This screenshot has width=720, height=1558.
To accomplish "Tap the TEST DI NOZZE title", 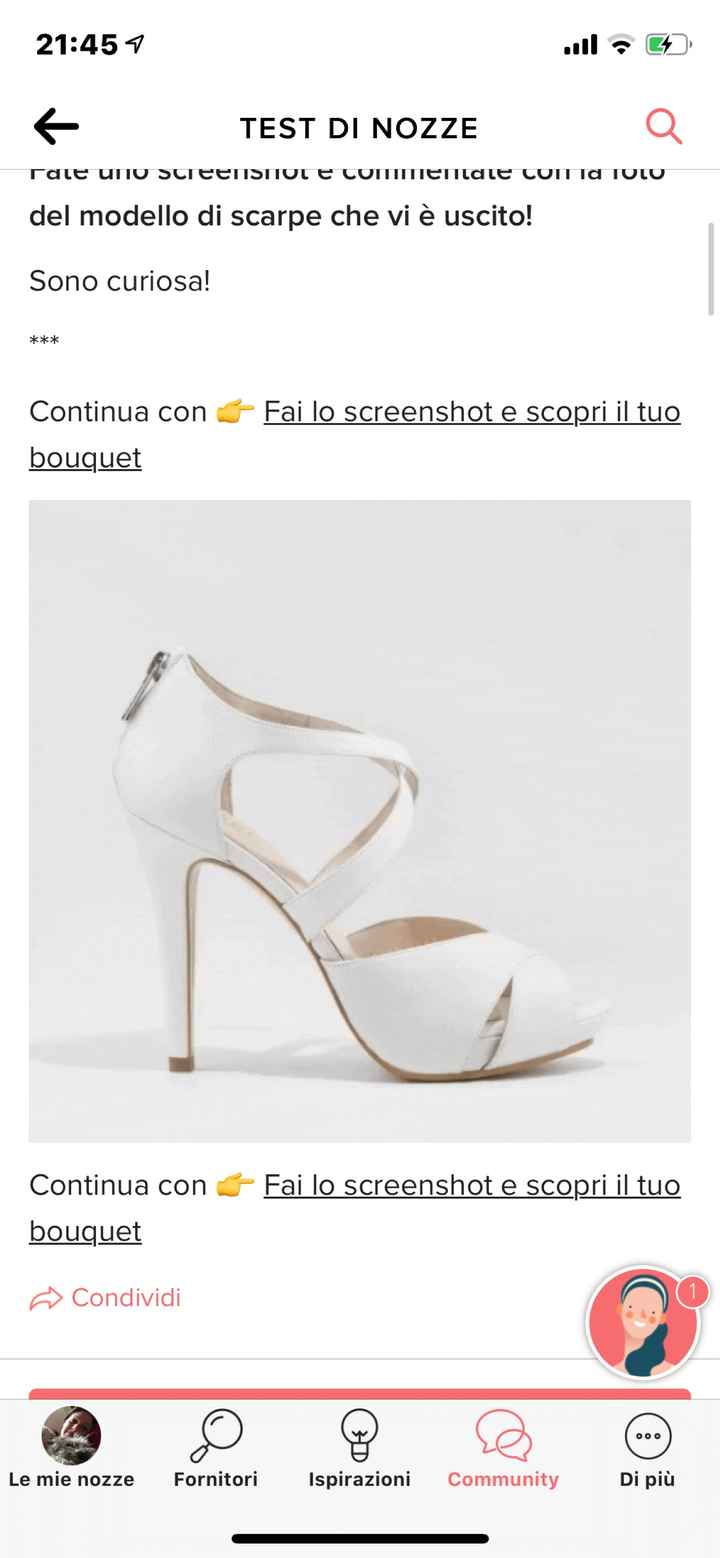I will pyautogui.click(x=359, y=127).
